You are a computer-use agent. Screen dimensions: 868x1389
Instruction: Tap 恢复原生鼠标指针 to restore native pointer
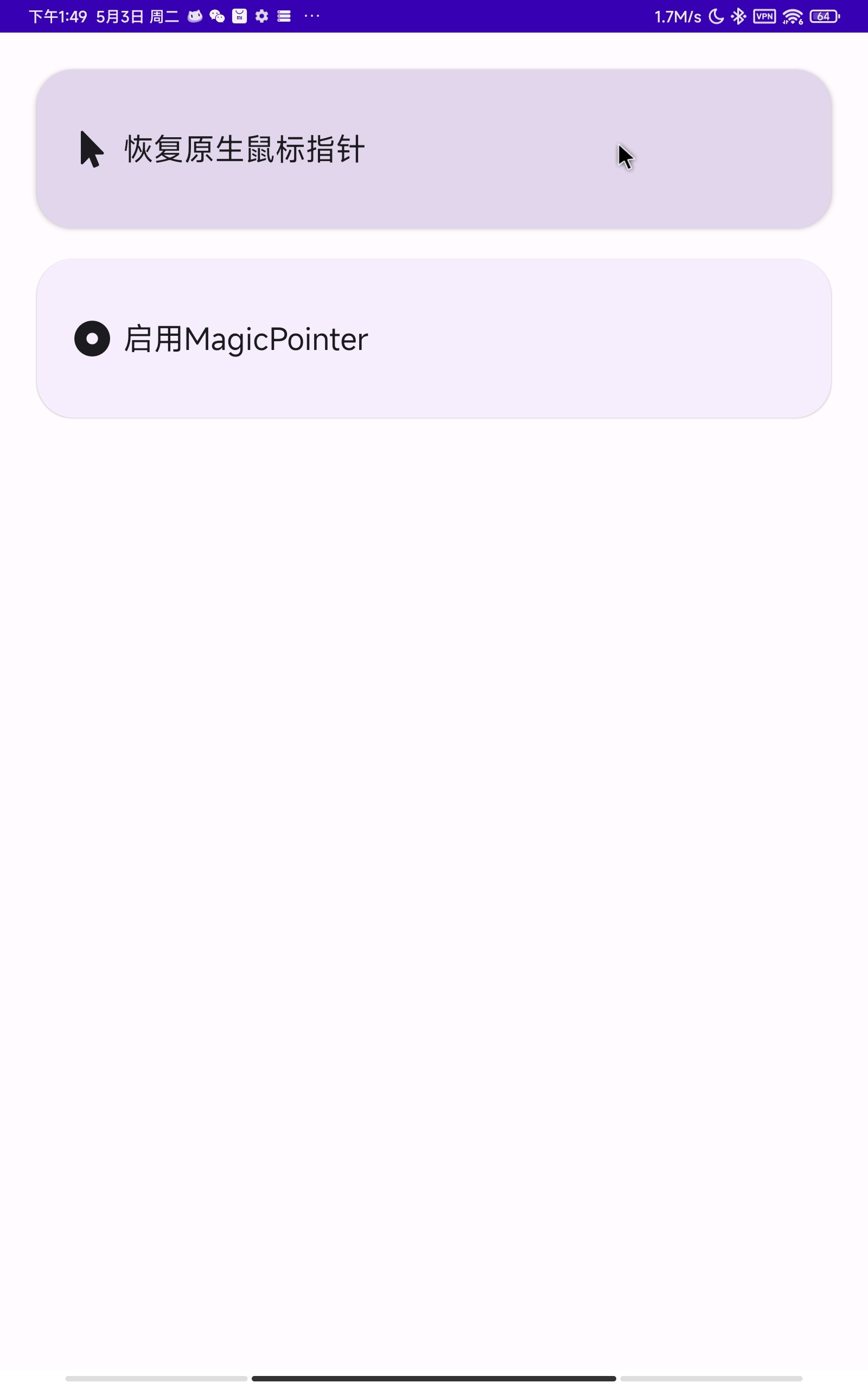[x=433, y=149]
